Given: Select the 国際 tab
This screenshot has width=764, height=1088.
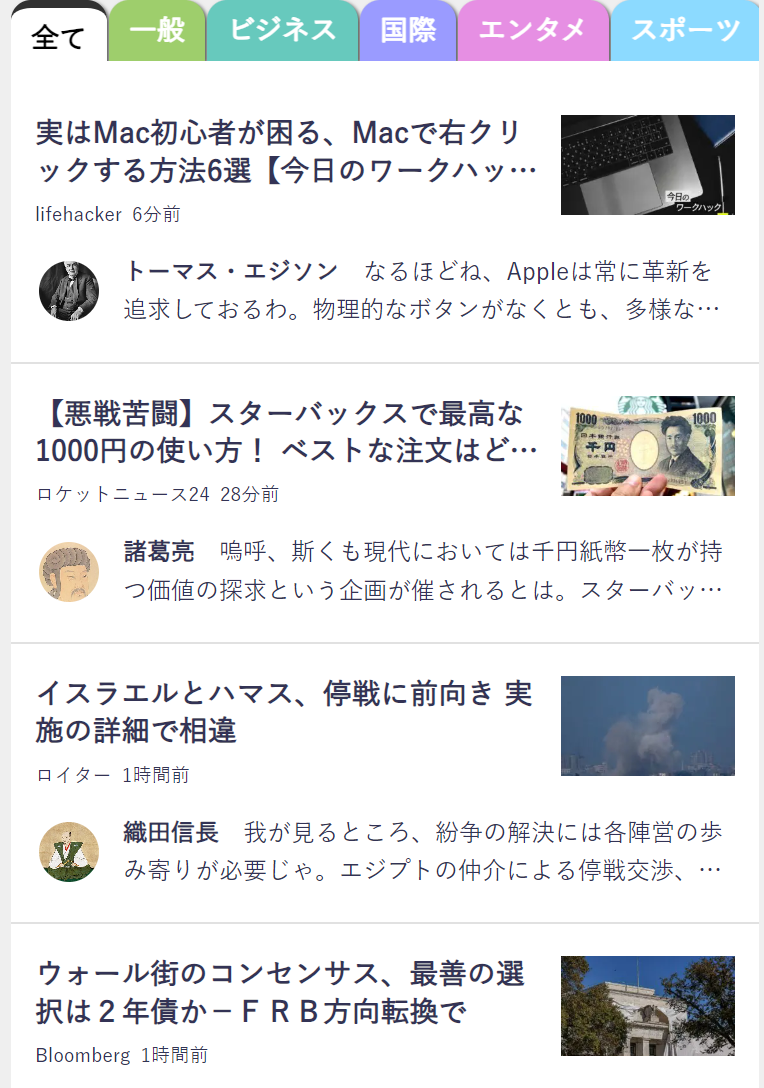Looking at the screenshot, I should point(408,31).
